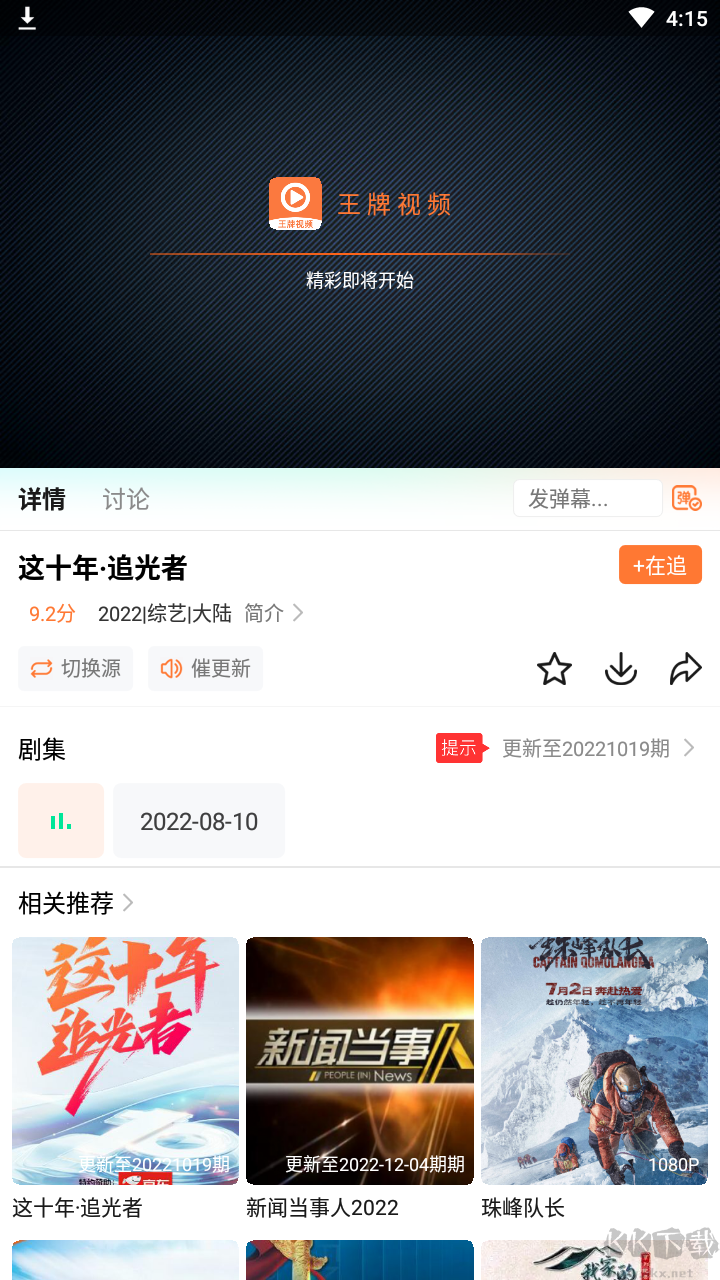Click the 王牌视频 app logo
The image size is (720, 1280).
tap(295, 202)
